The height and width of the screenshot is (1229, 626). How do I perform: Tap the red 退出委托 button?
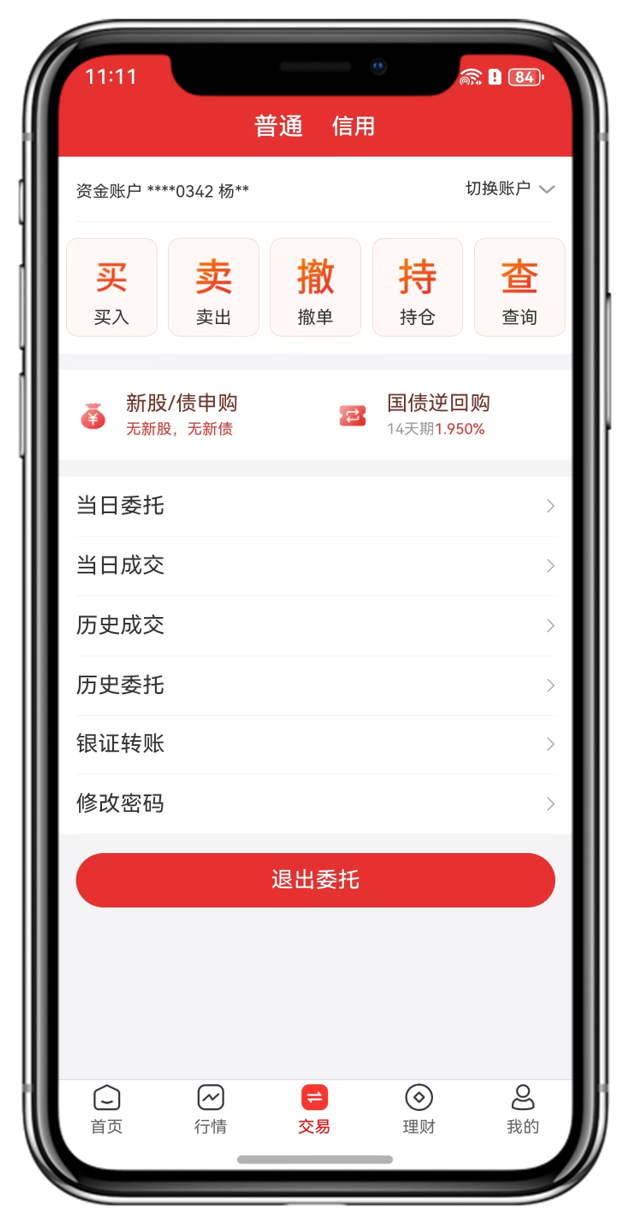(x=315, y=880)
